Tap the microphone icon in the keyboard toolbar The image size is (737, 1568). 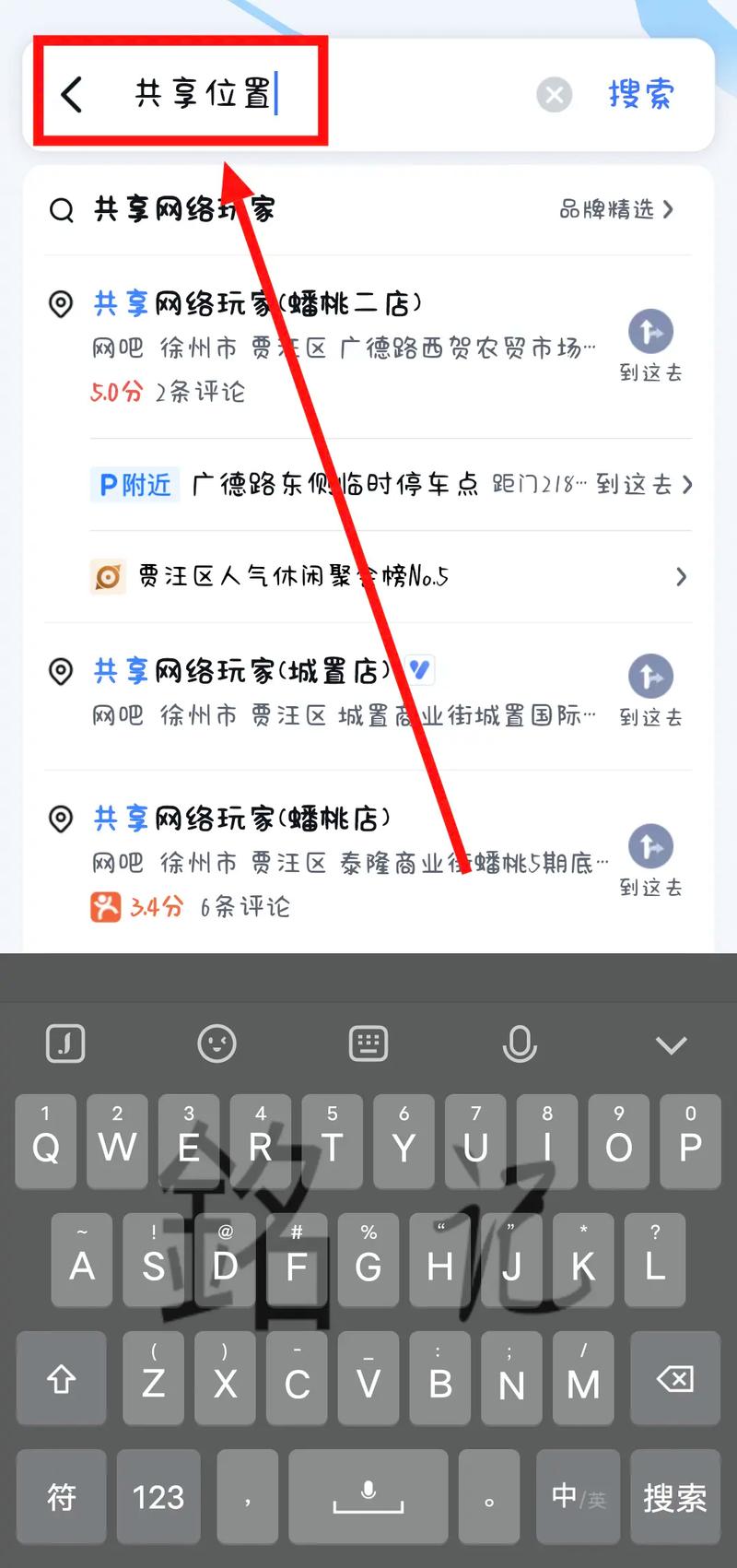pyautogui.click(x=520, y=1043)
